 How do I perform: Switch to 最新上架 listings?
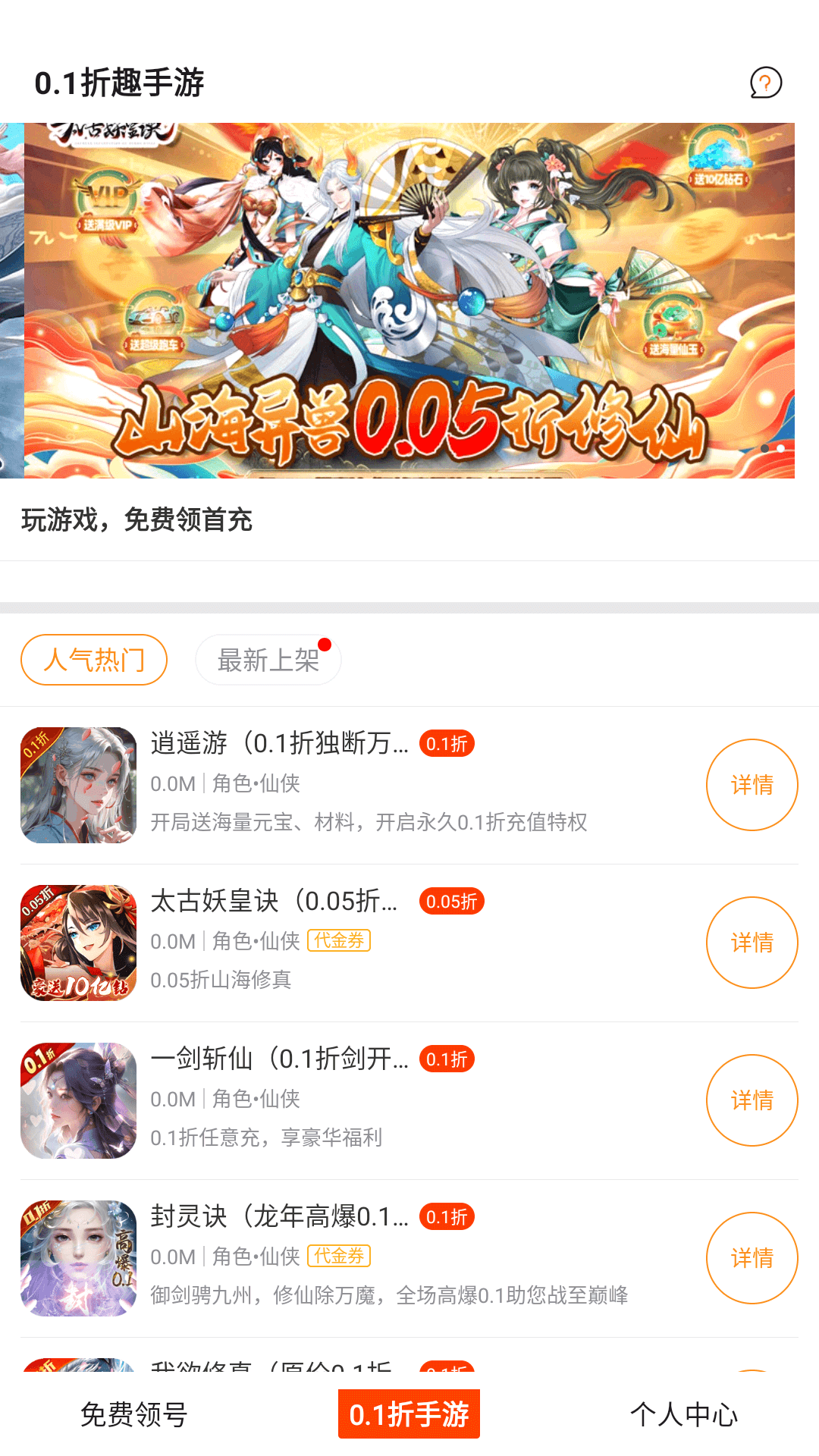coord(268,660)
